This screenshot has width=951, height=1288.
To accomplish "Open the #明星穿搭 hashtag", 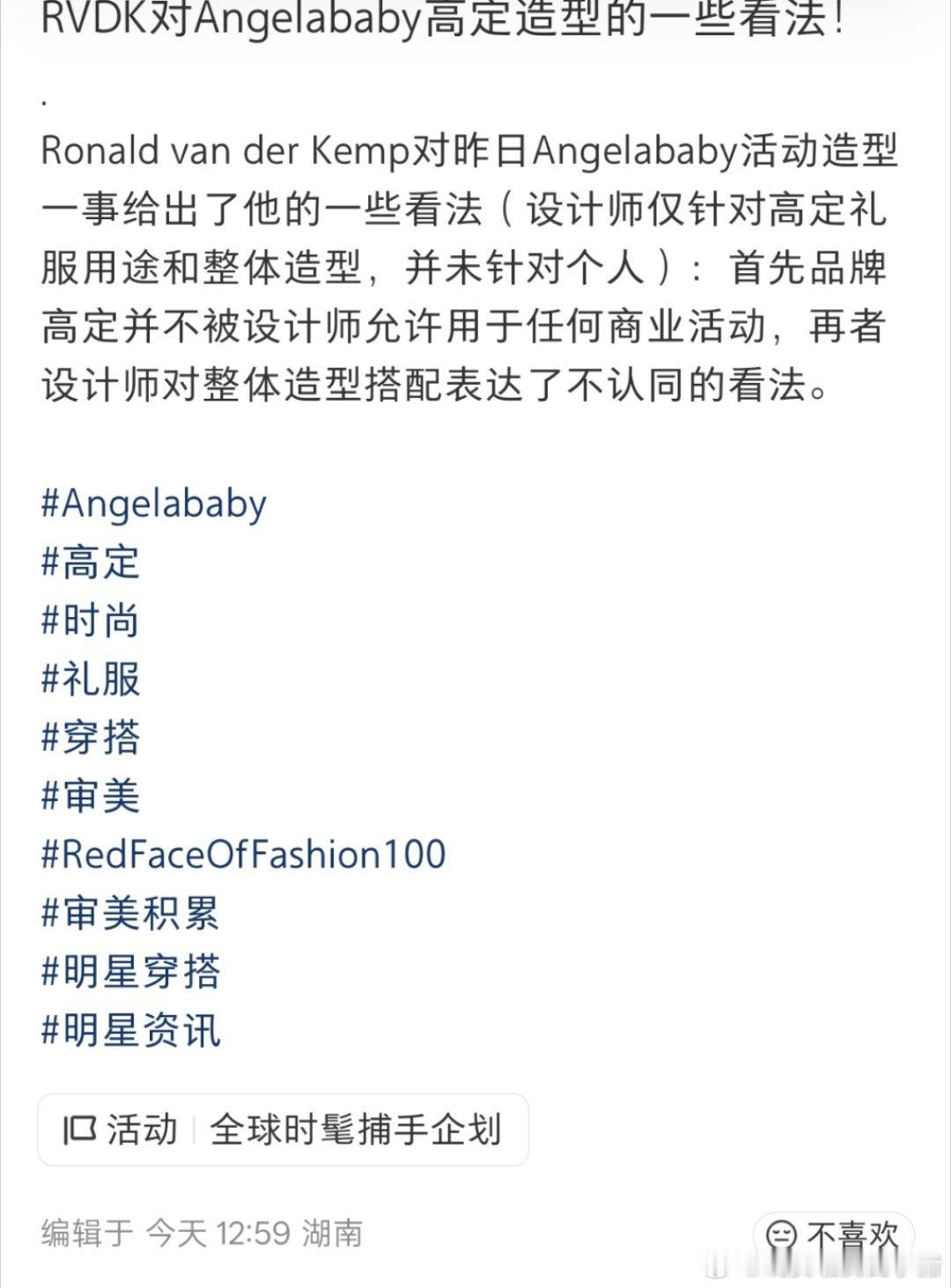I will 129,972.
